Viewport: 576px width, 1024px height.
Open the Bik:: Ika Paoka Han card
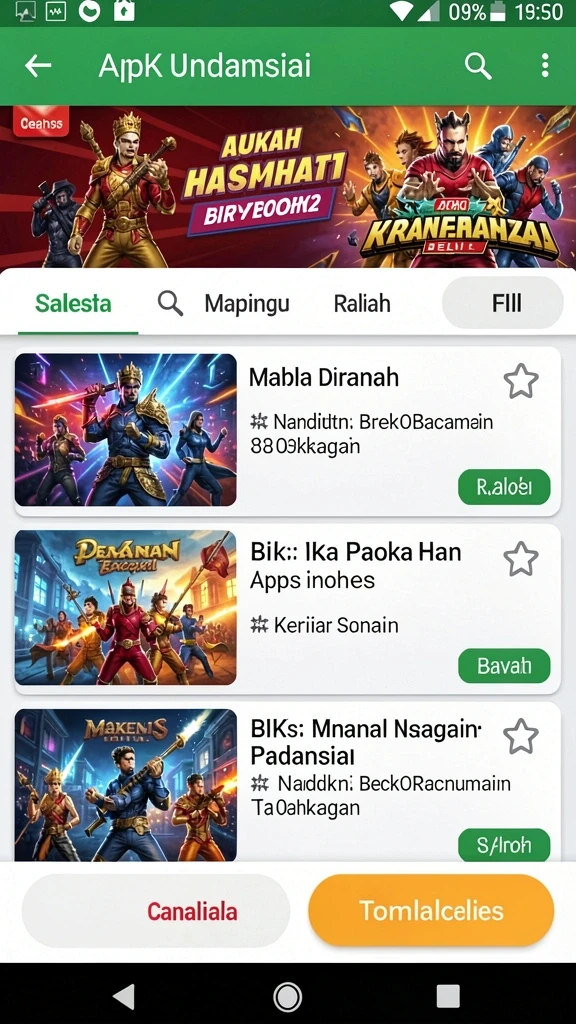click(287, 609)
